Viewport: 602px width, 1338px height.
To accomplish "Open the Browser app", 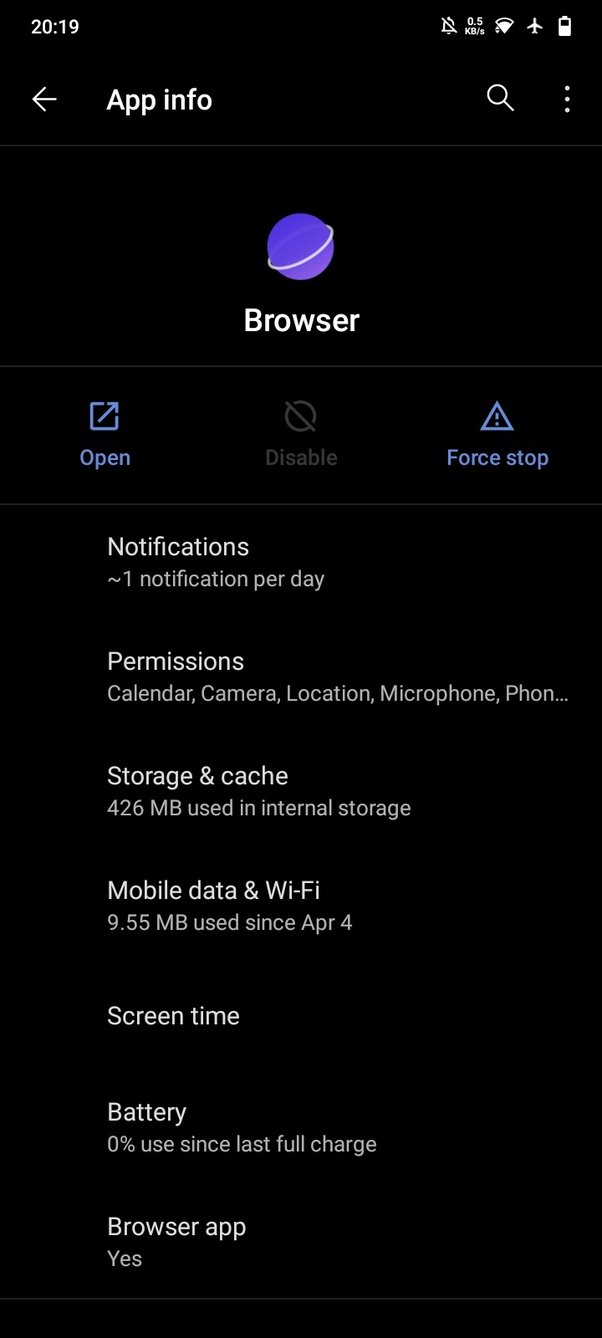I will coord(105,434).
